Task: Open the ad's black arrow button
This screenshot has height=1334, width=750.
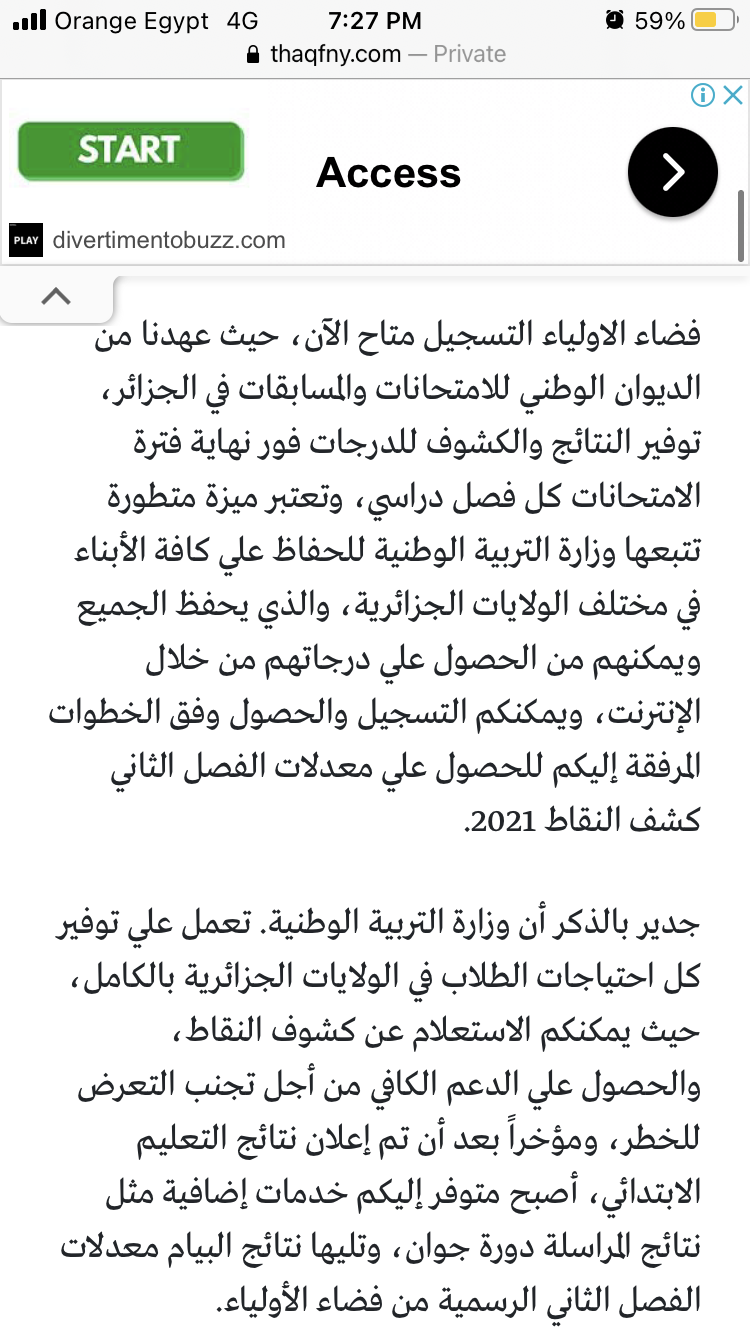Action: 673,173
